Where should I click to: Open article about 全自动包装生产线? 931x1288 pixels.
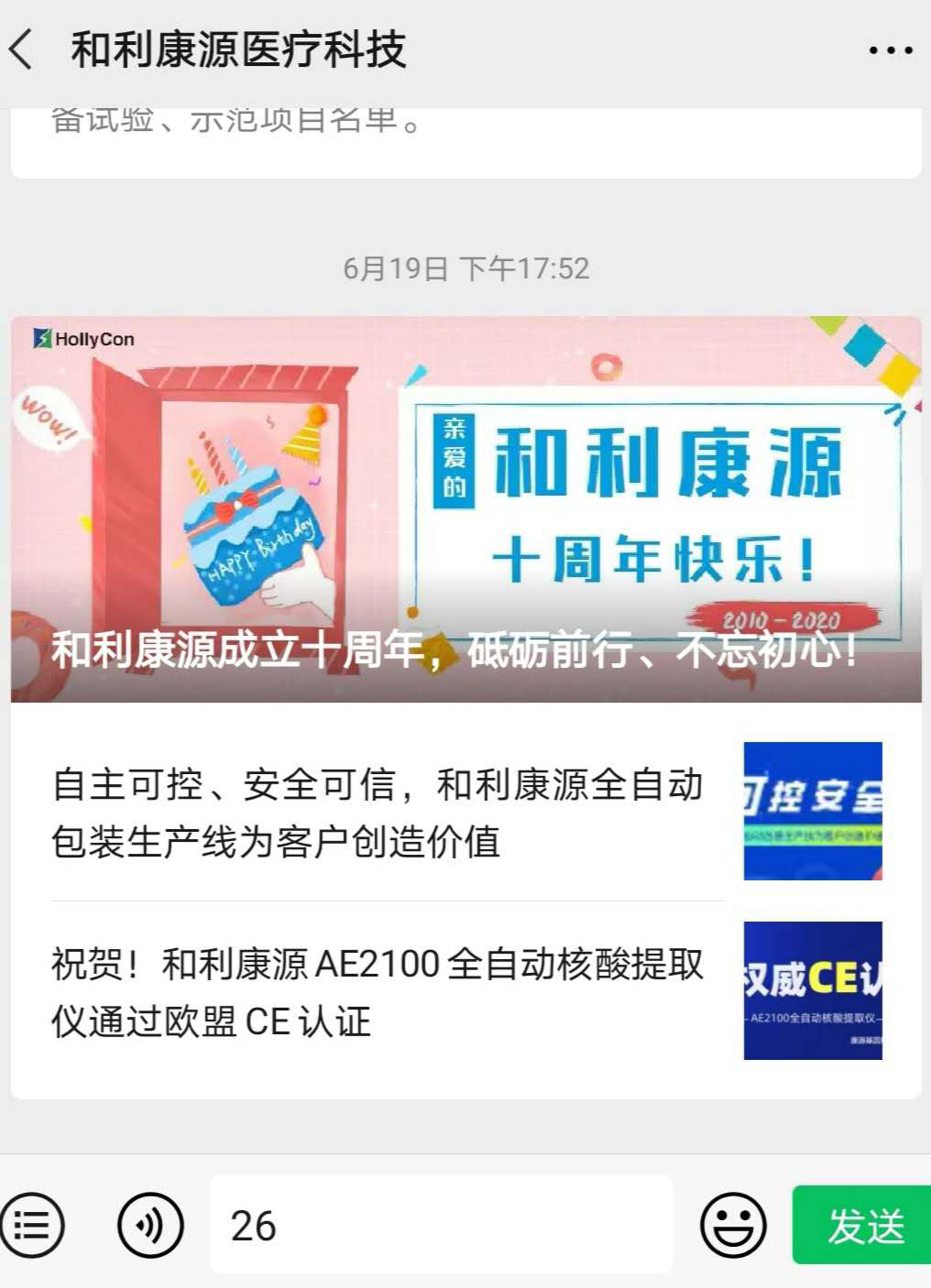pyautogui.click(x=376, y=812)
